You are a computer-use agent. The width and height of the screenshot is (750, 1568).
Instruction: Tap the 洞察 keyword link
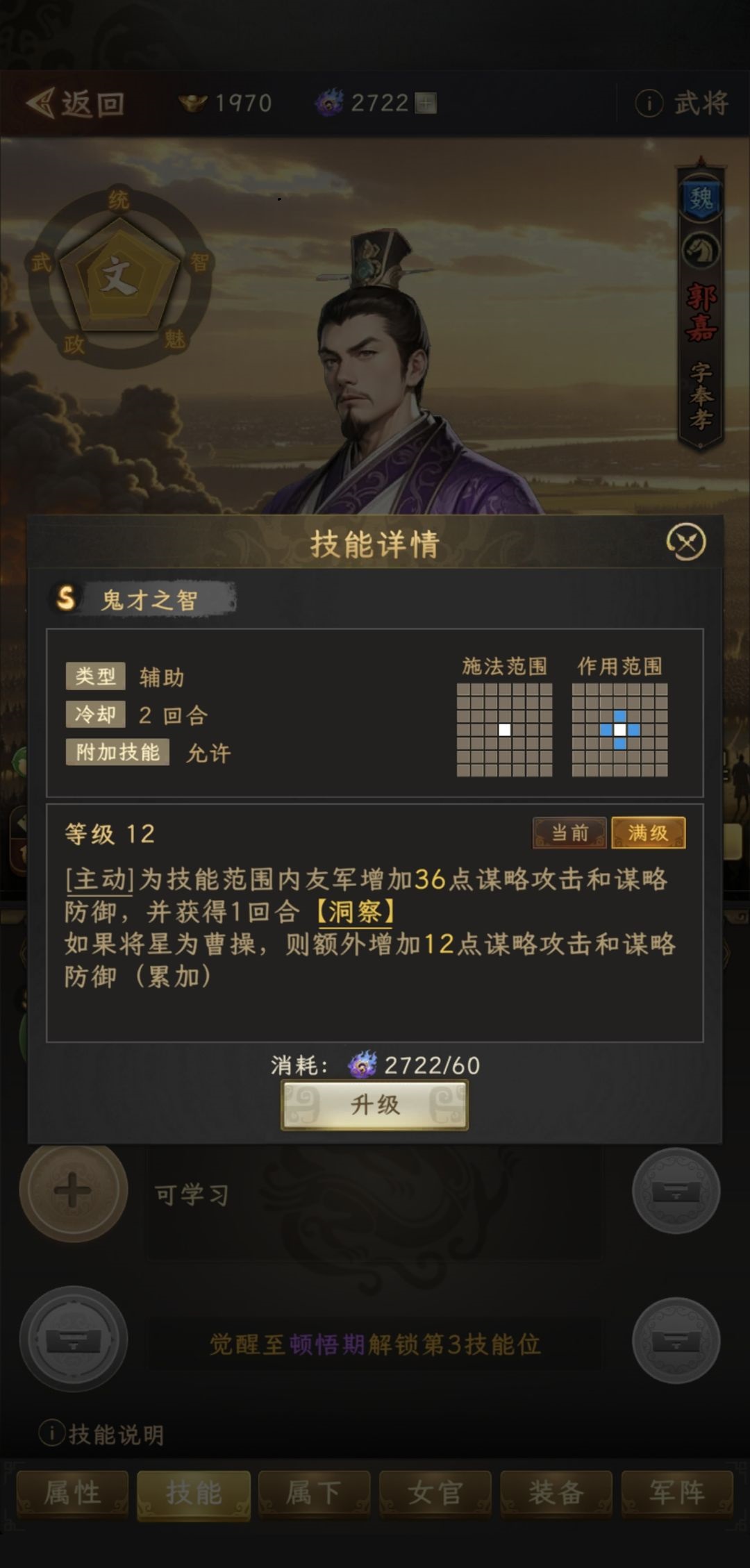click(x=356, y=912)
